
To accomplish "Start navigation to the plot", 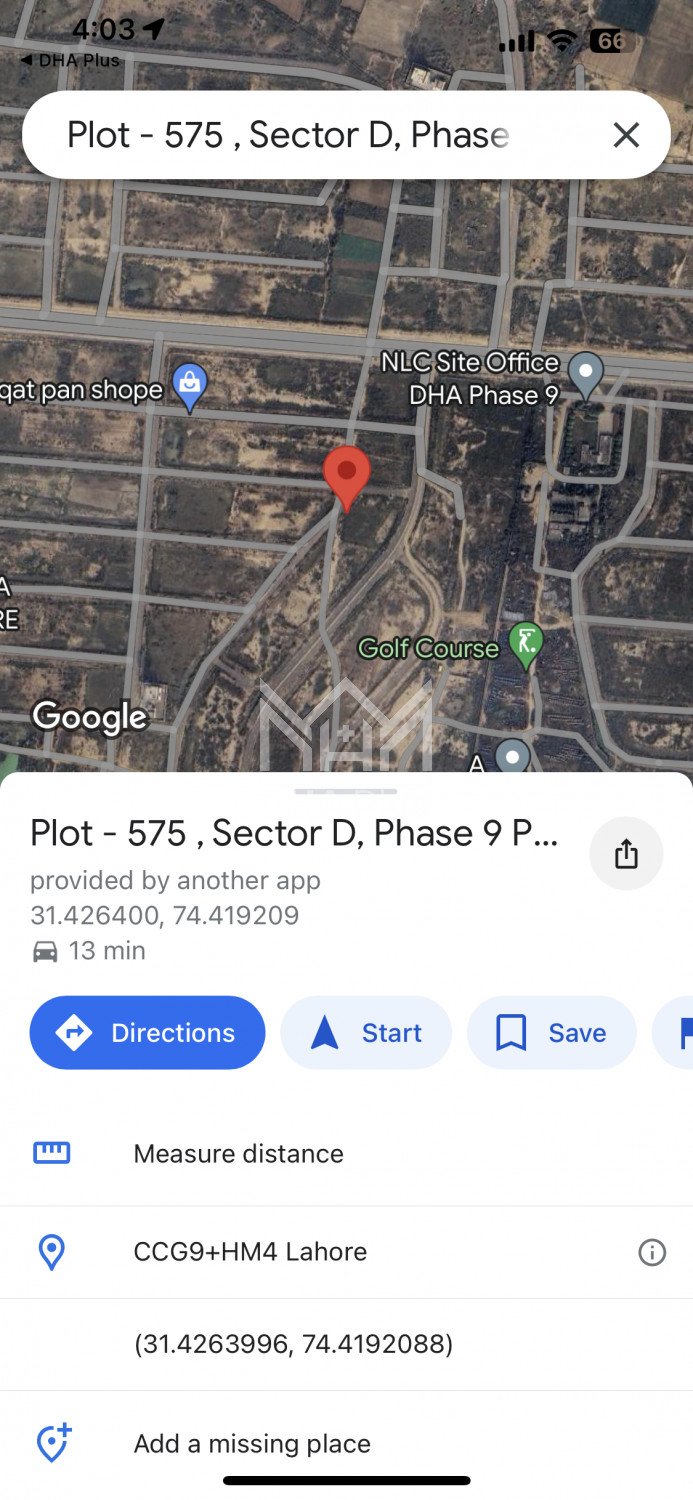I will (366, 1033).
